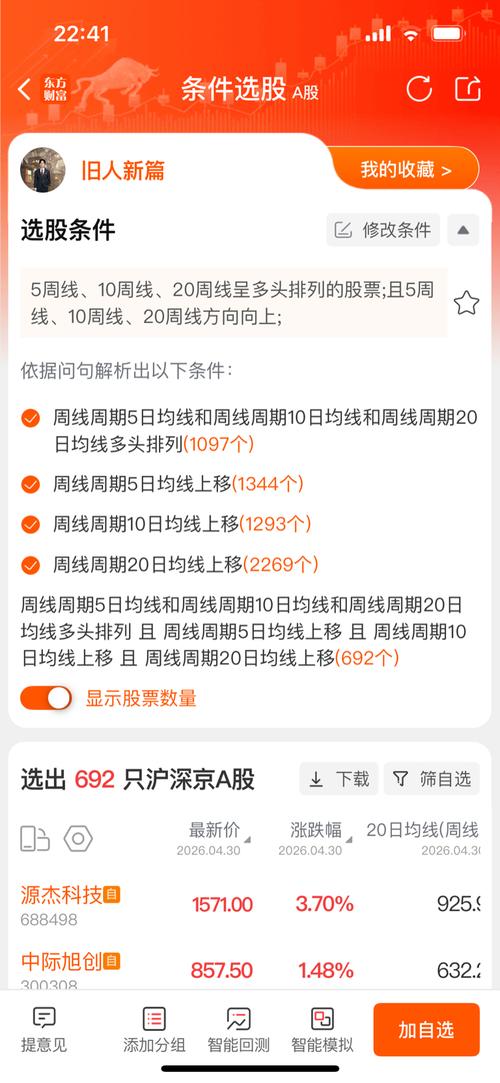The width and height of the screenshot is (500, 1083).
Task: Share this screening page
Action: pos(468,89)
